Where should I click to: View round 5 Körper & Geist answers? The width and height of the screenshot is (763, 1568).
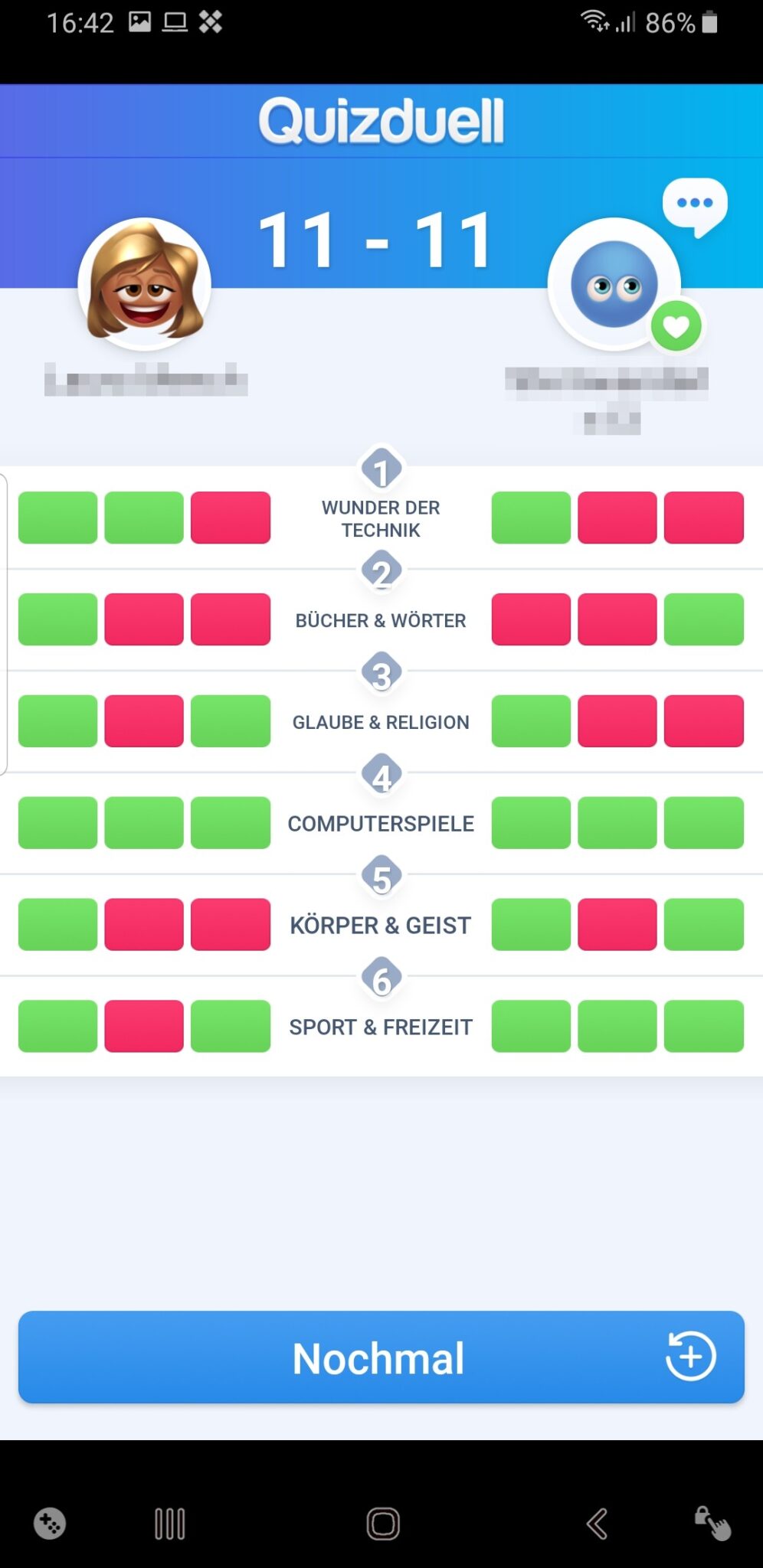point(381,926)
